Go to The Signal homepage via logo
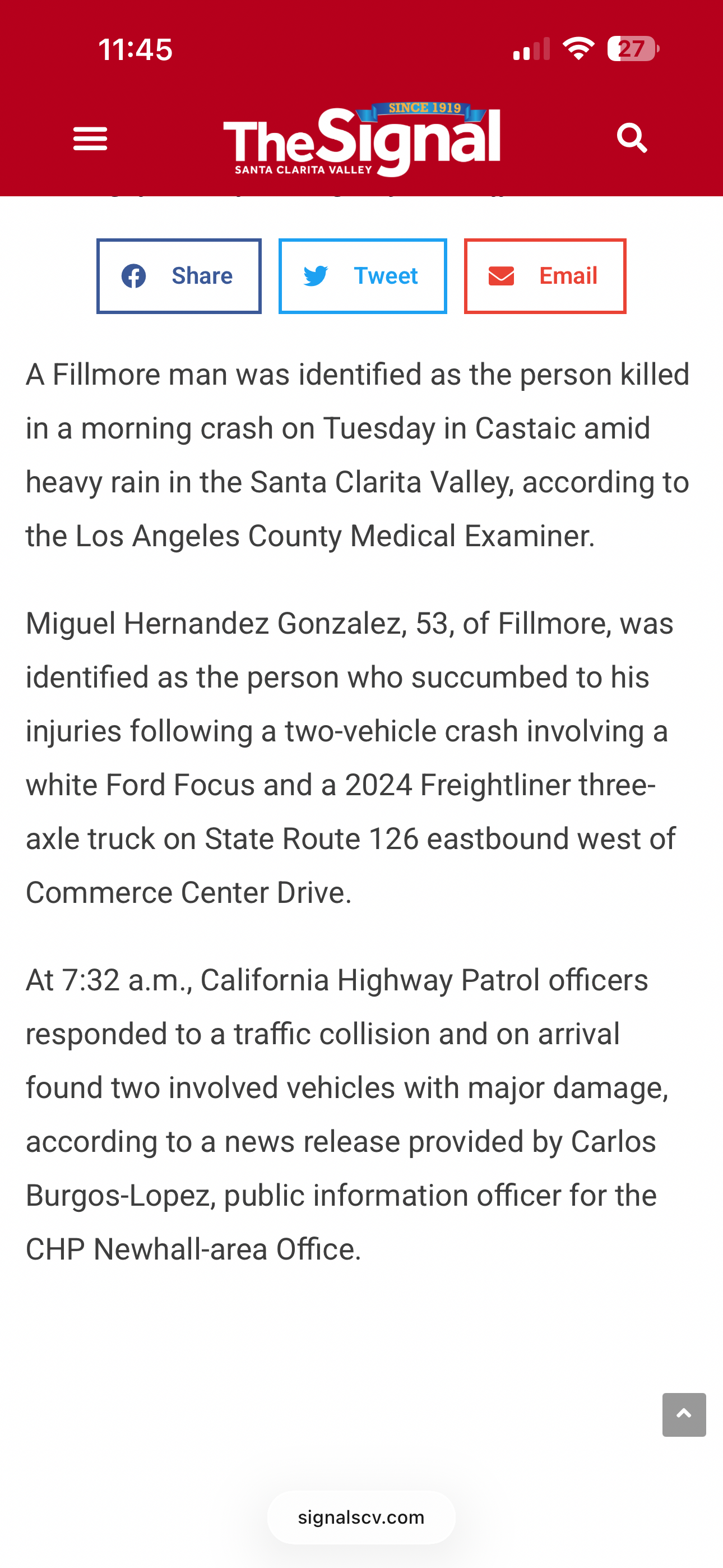 361,140
